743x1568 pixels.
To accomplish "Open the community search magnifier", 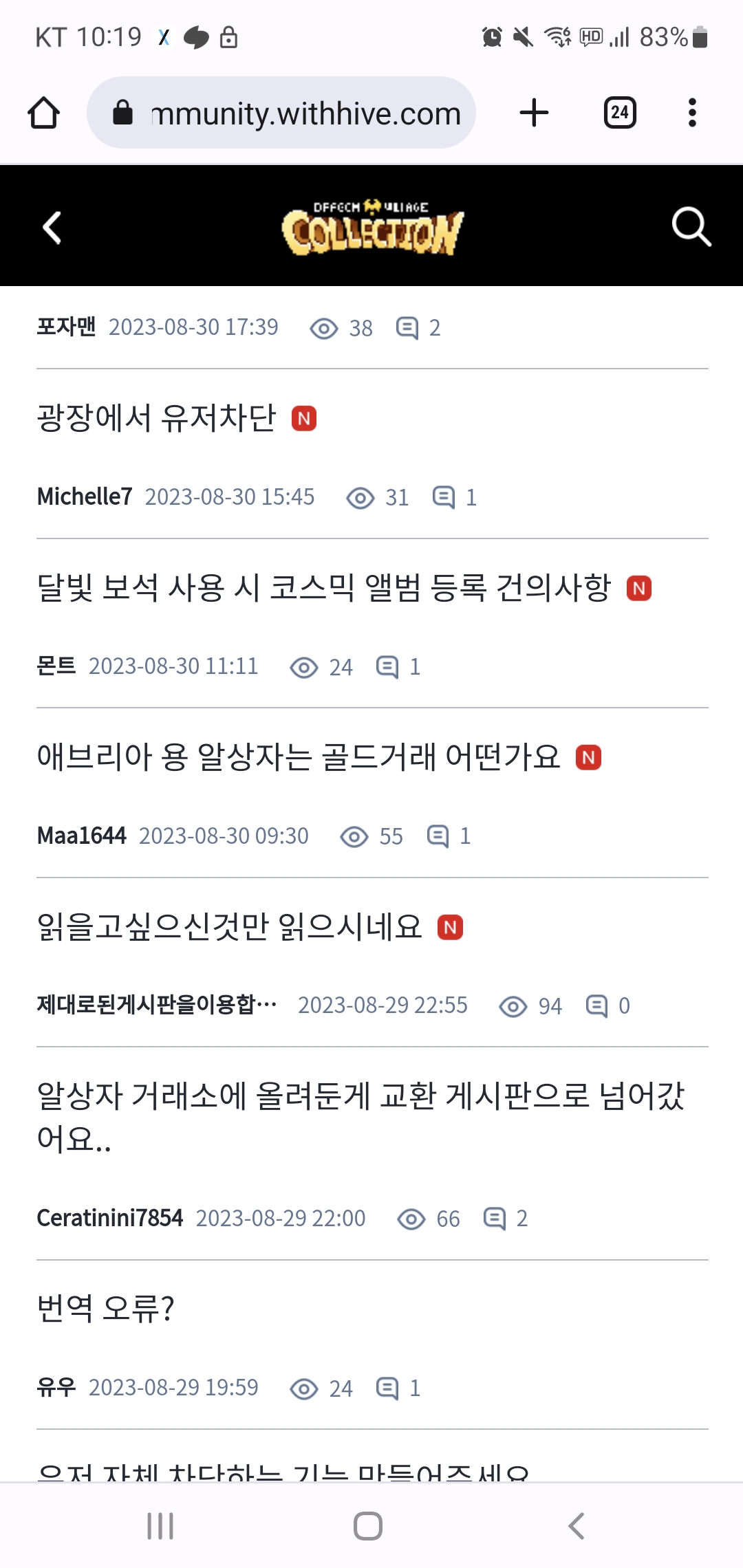I will [691, 227].
